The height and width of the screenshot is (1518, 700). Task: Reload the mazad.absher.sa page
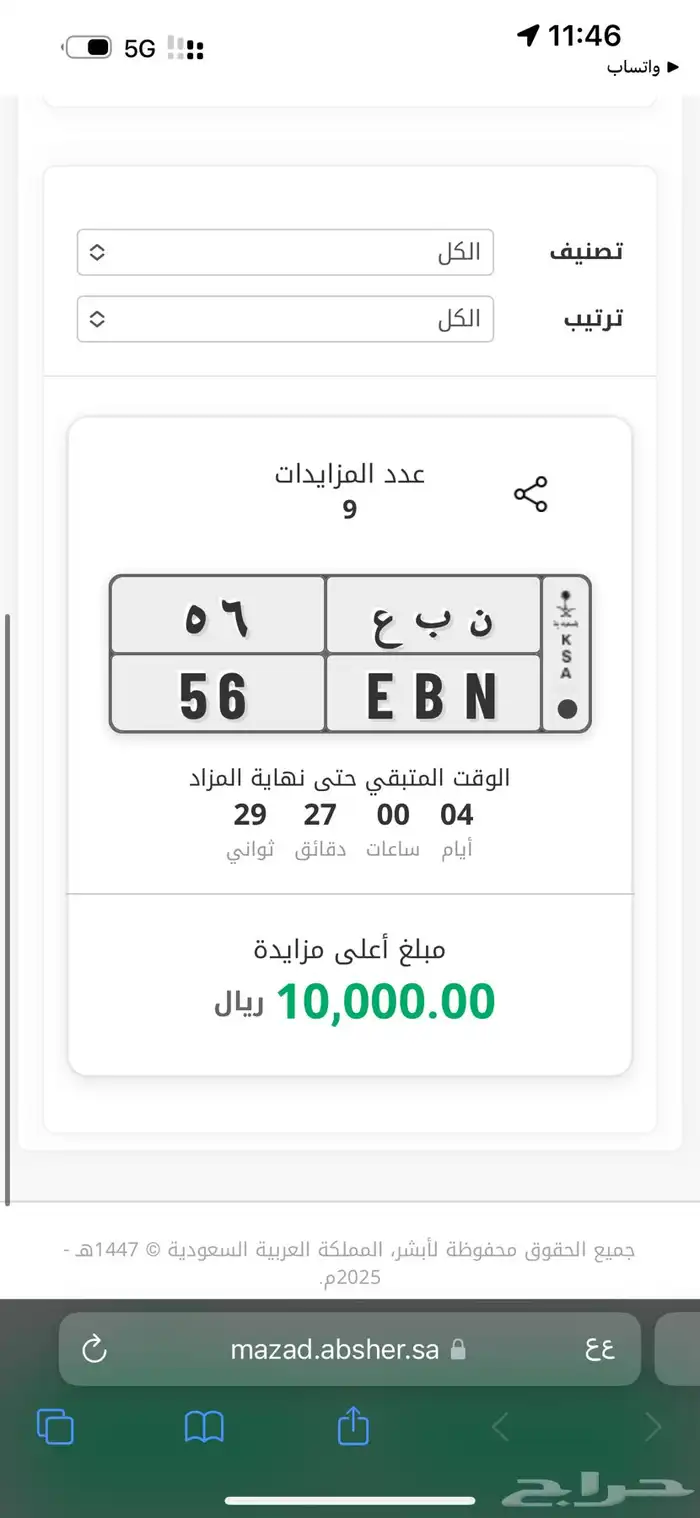[94, 1350]
